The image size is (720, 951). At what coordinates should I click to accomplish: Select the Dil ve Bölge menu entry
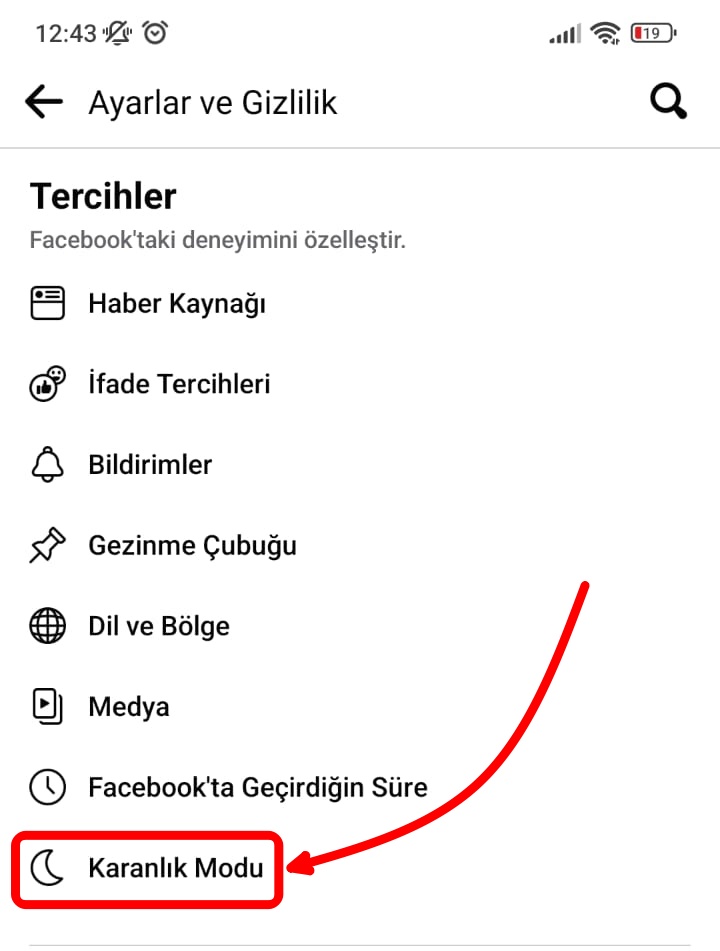[157, 626]
